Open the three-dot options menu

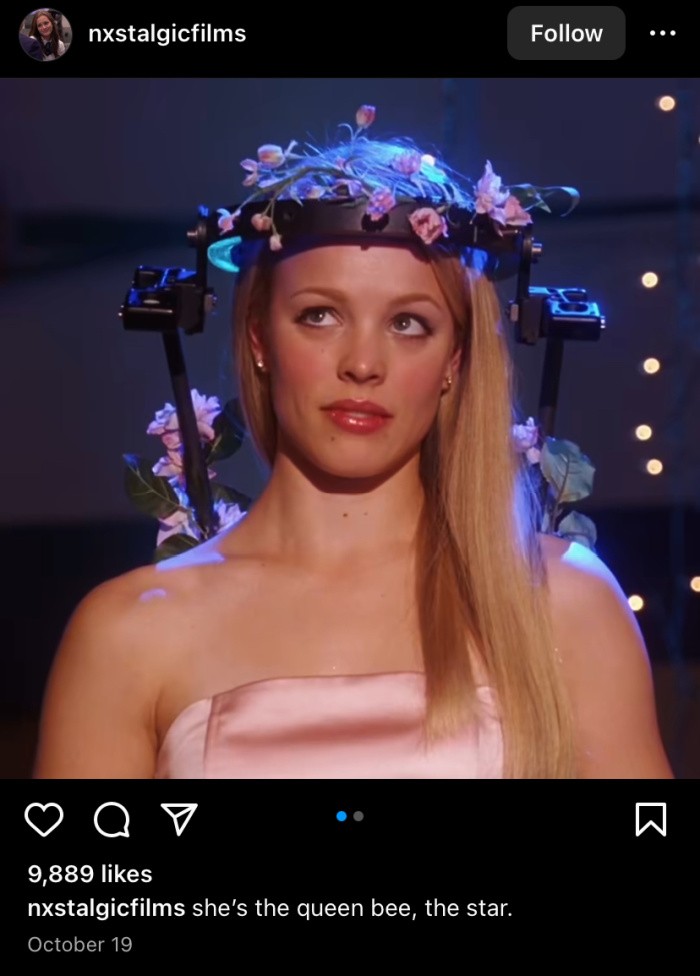tap(663, 33)
